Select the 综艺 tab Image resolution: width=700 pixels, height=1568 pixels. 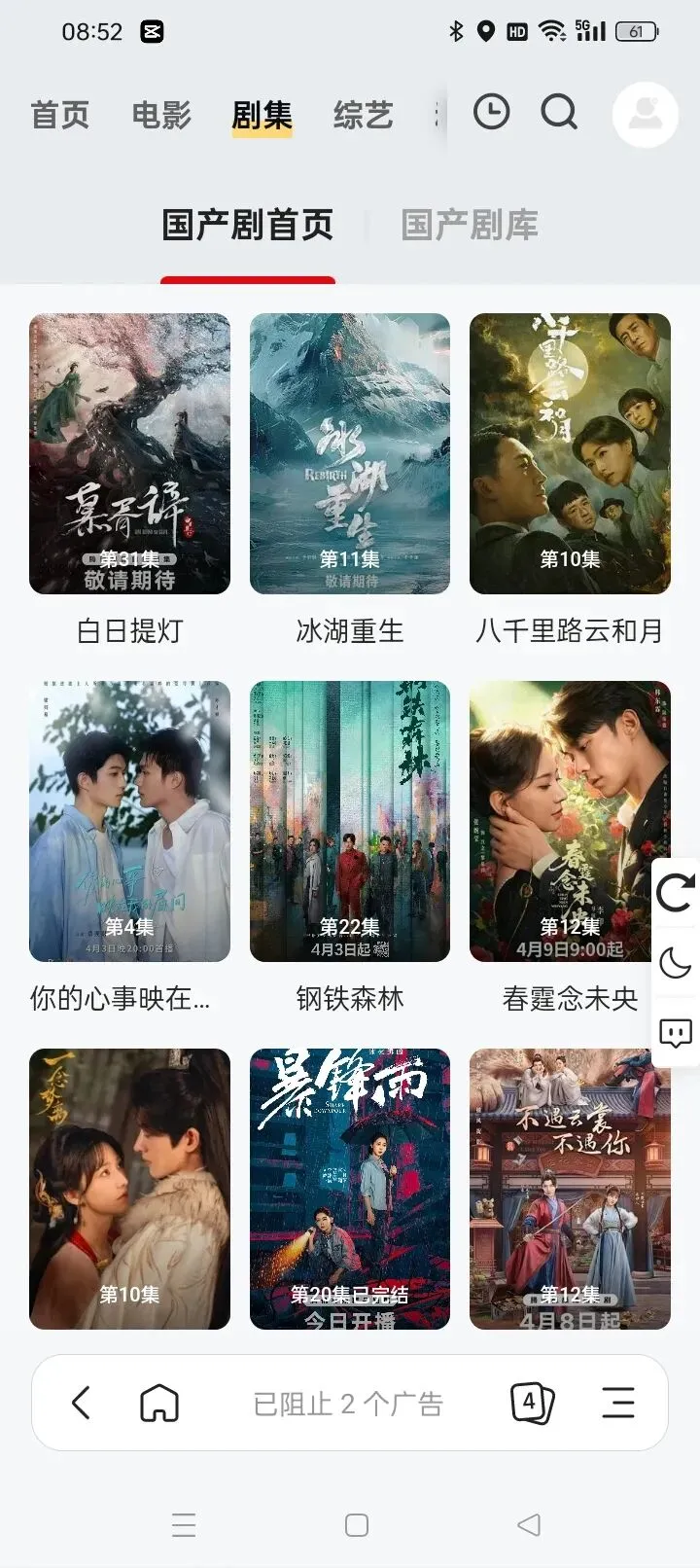point(363,115)
